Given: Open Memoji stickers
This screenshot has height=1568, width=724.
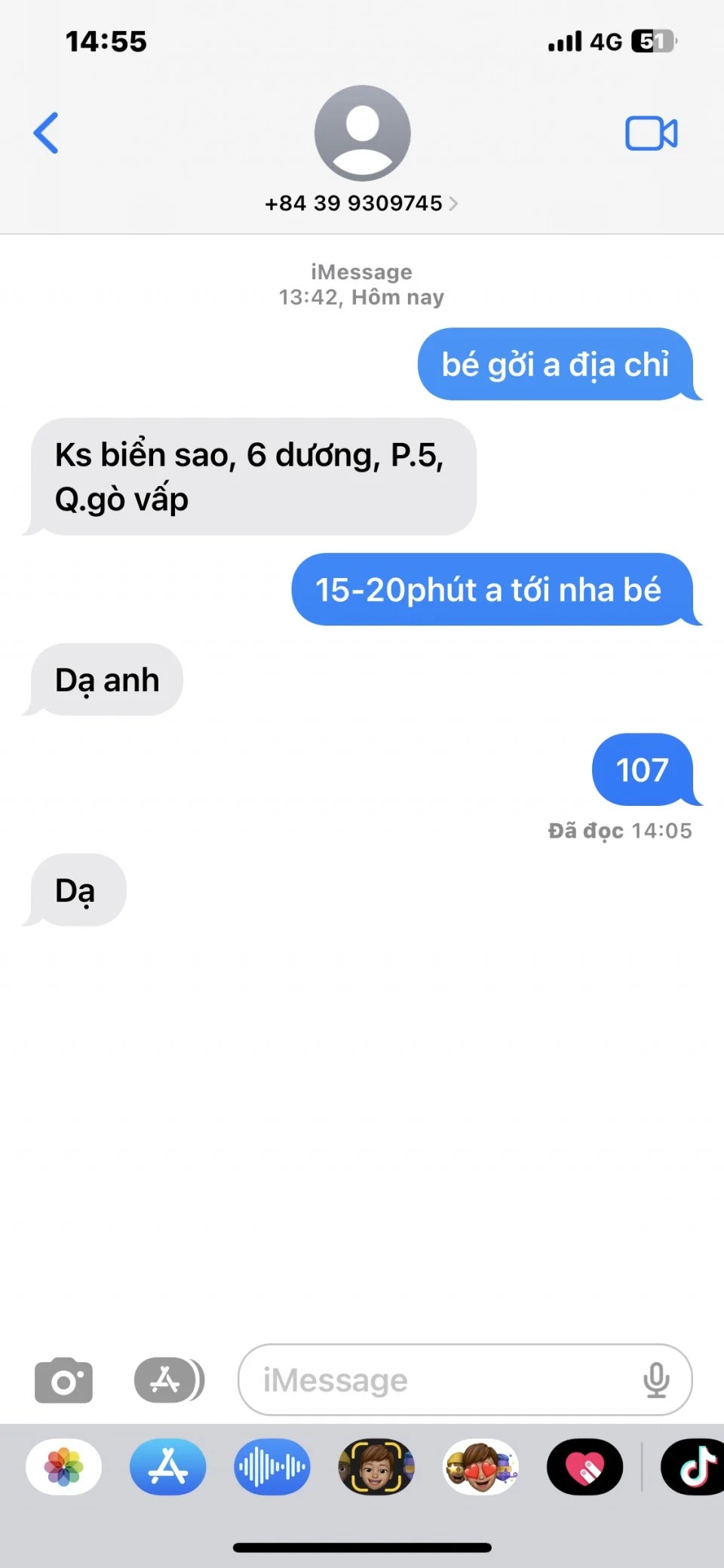Looking at the screenshot, I should pos(480,1467).
